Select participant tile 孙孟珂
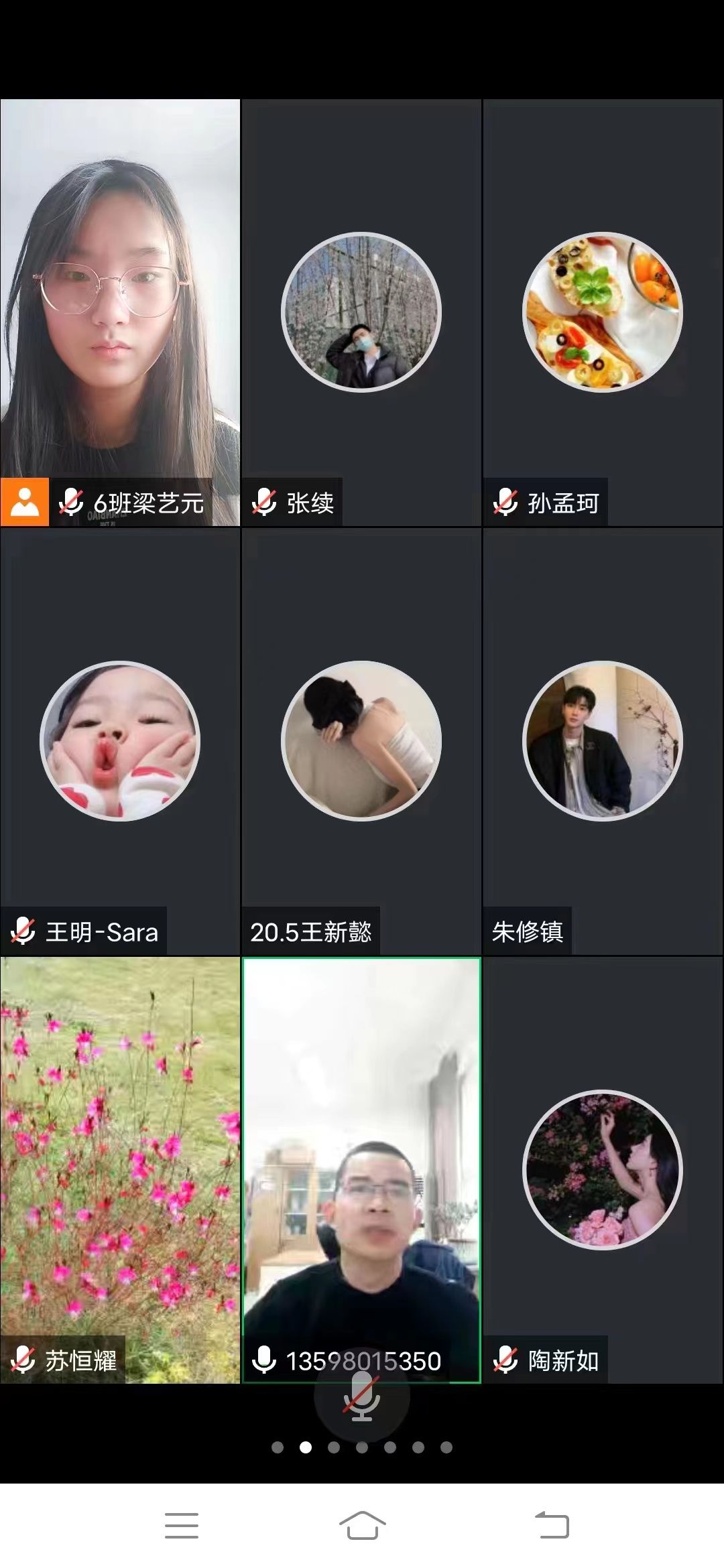Screen dimensions: 724x1568 tap(603, 312)
